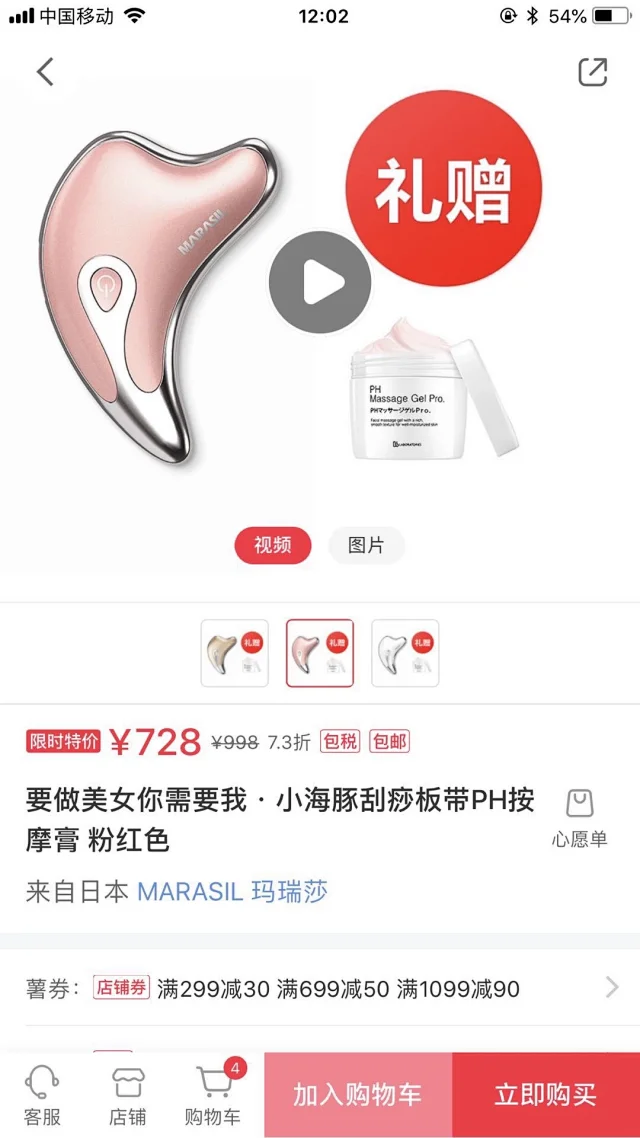Share this product via the top-right icon
Viewport: 640px width, 1138px height.
pyautogui.click(x=593, y=72)
